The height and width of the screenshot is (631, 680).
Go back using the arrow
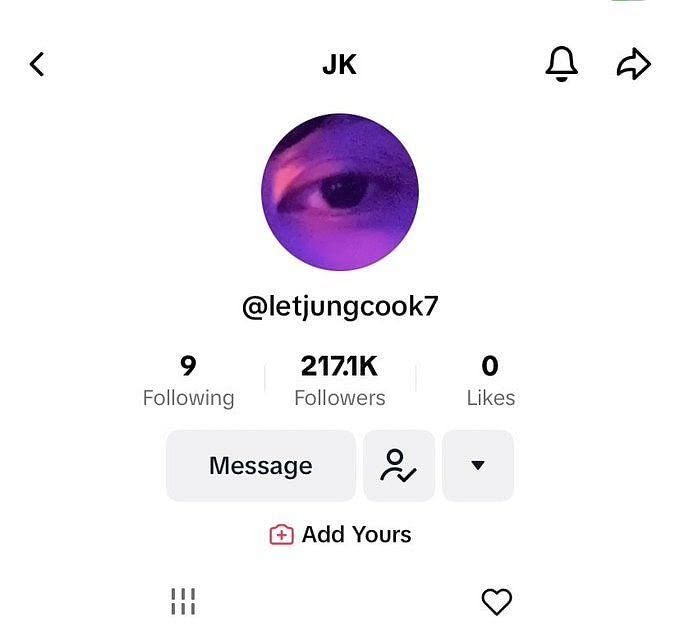[x=37, y=65]
